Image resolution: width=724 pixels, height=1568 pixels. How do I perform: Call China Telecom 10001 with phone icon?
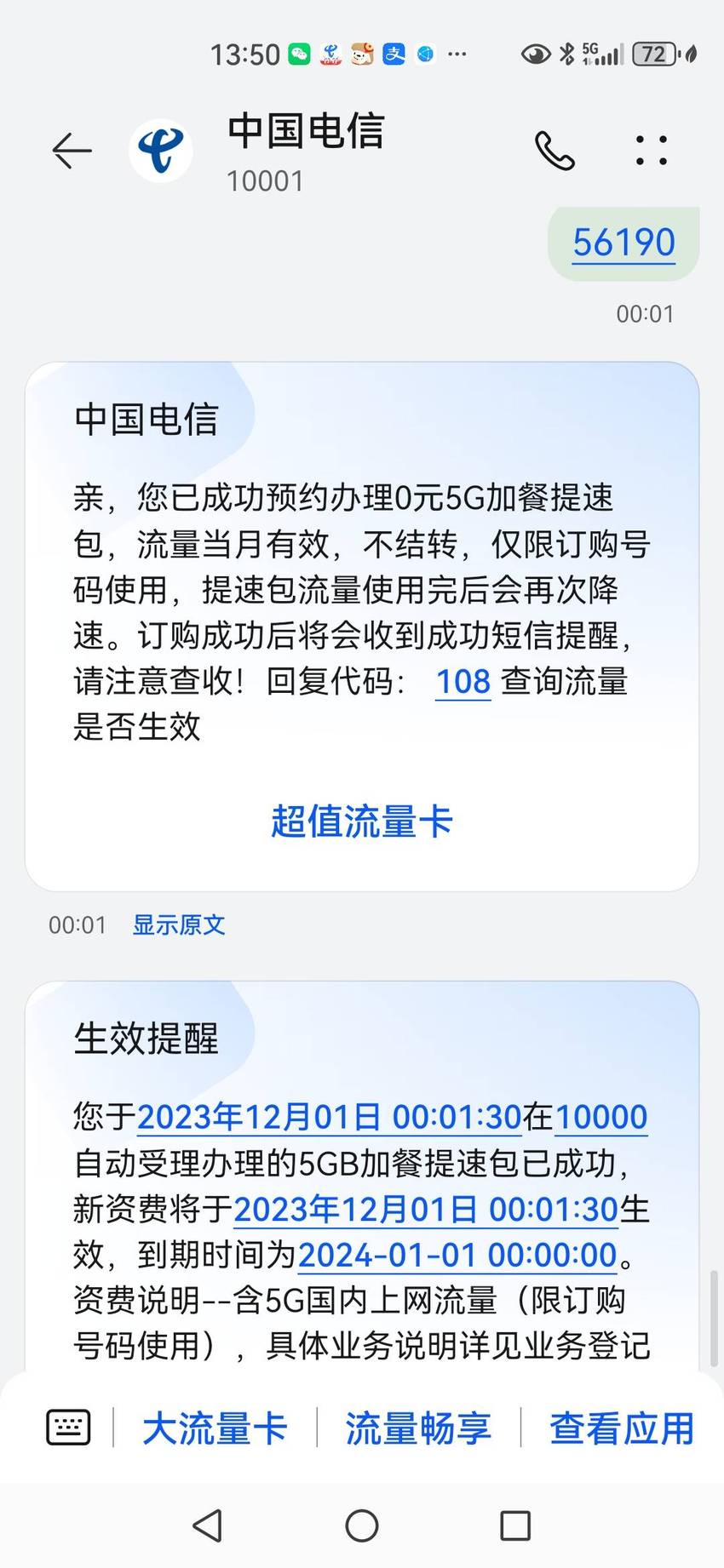[x=554, y=152]
